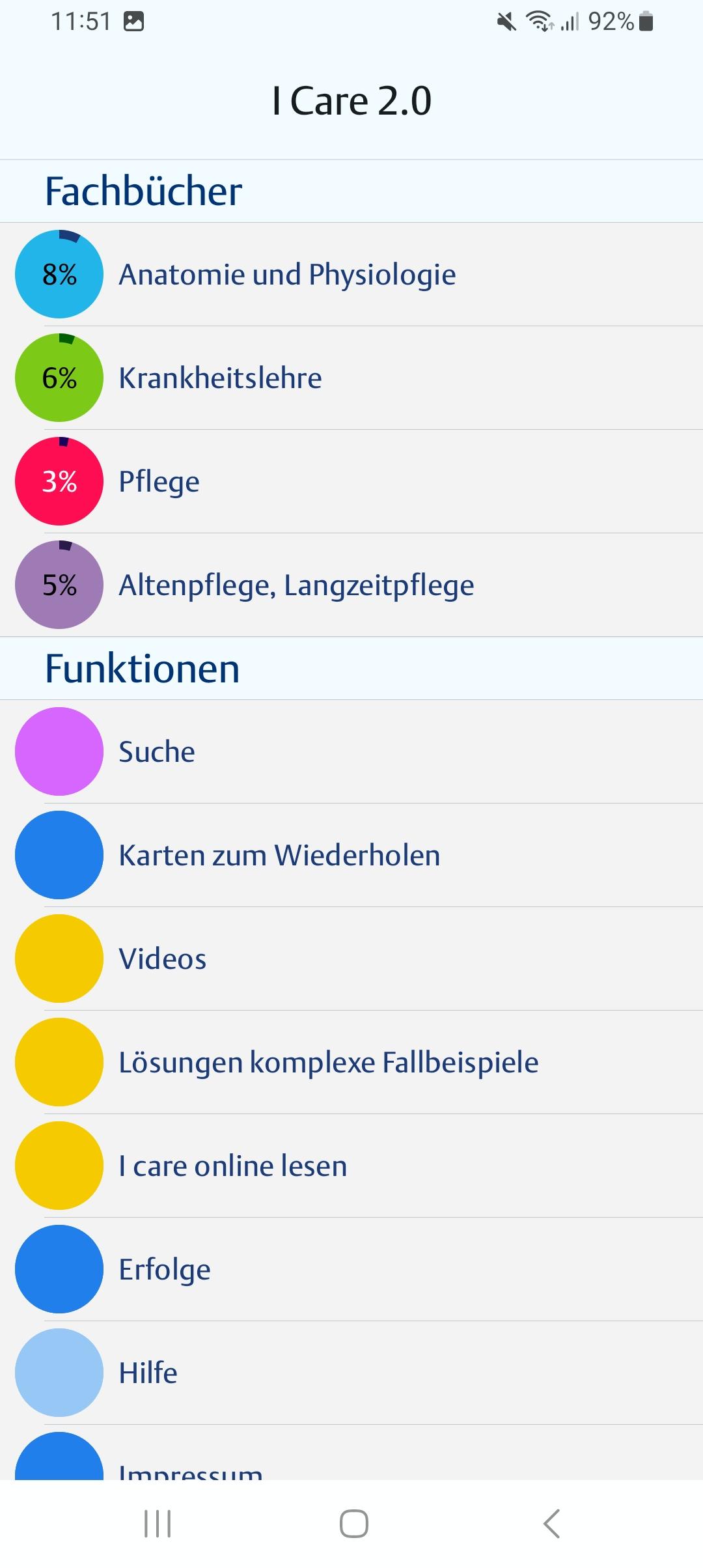The width and height of the screenshot is (703, 1568).
Task: Open the Suche function
Action: [157, 751]
